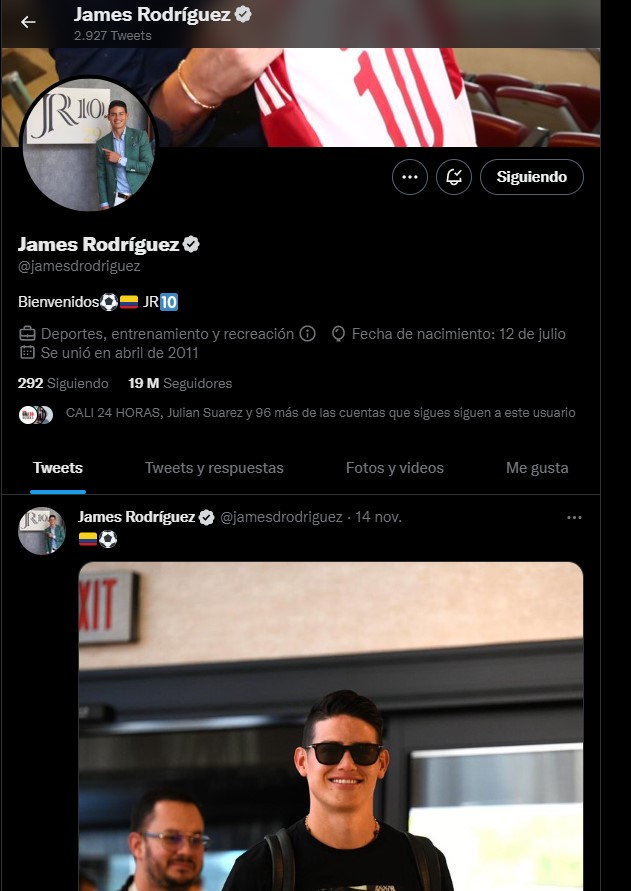The image size is (631, 891).
Task: Open the 292 Siguiendo list
Action: (63, 383)
